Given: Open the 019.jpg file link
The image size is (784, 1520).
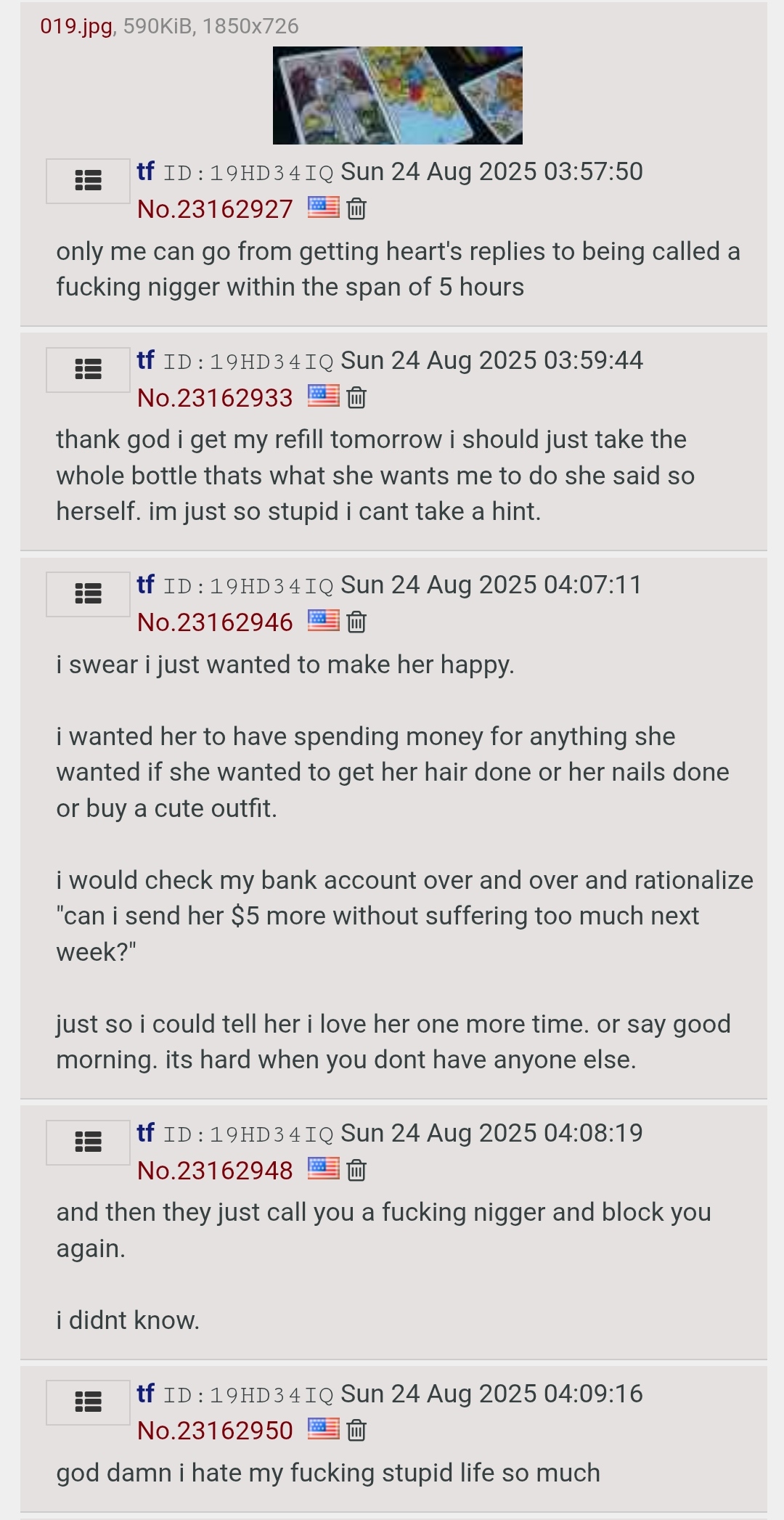Looking at the screenshot, I should [x=76, y=26].
